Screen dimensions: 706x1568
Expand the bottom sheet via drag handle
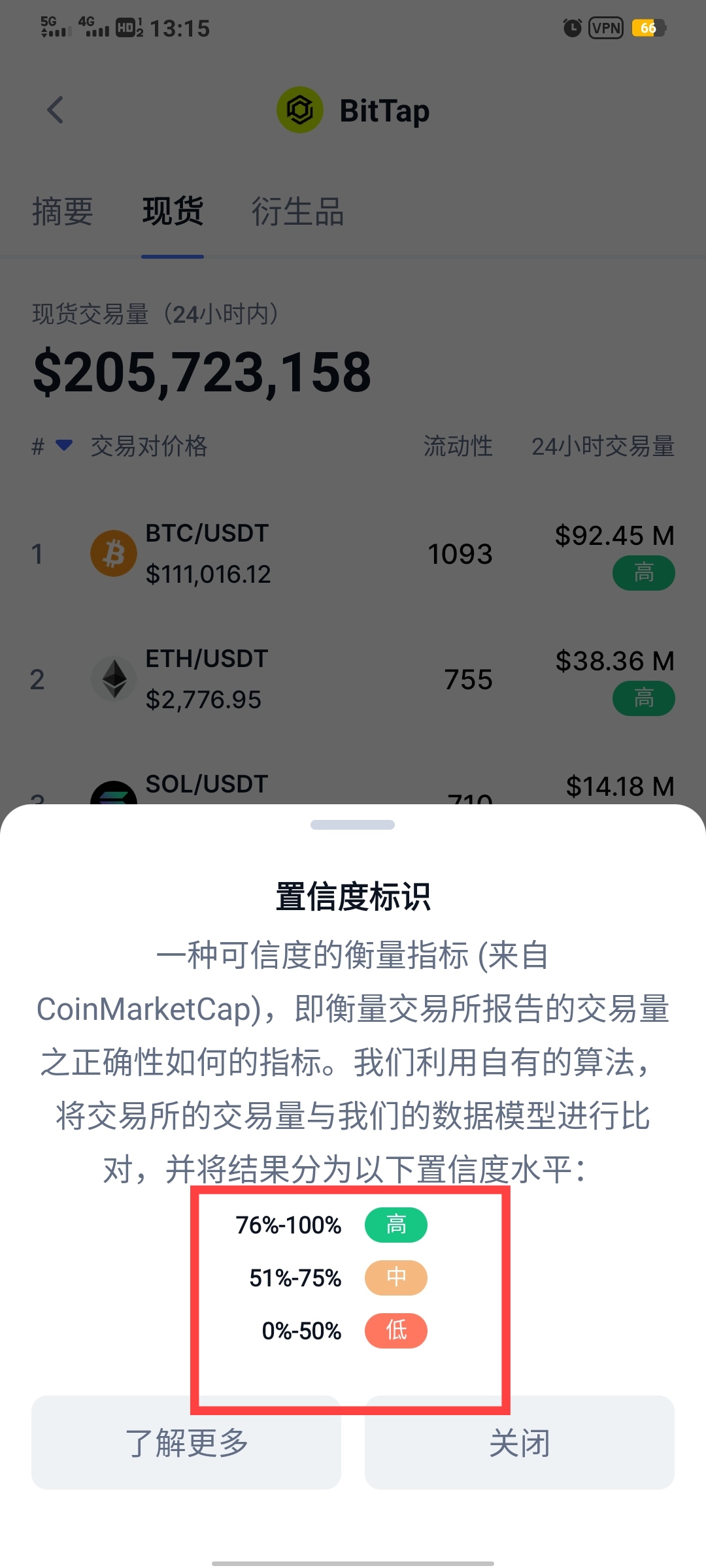[x=353, y=825]
